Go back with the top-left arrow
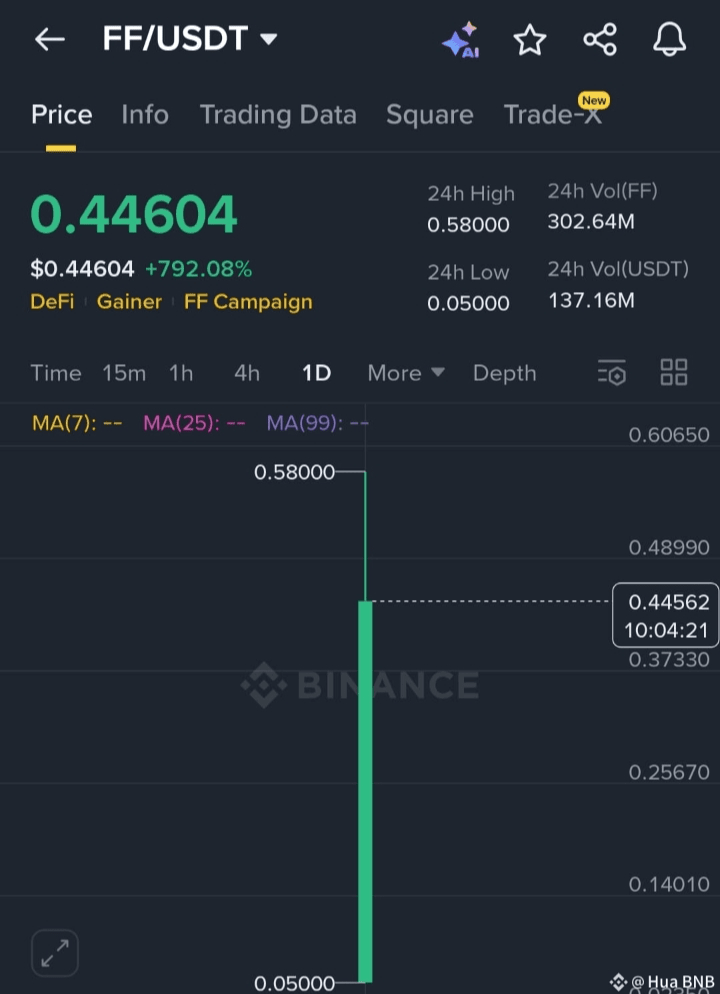 pyautogui.click(x=49, y=40)
